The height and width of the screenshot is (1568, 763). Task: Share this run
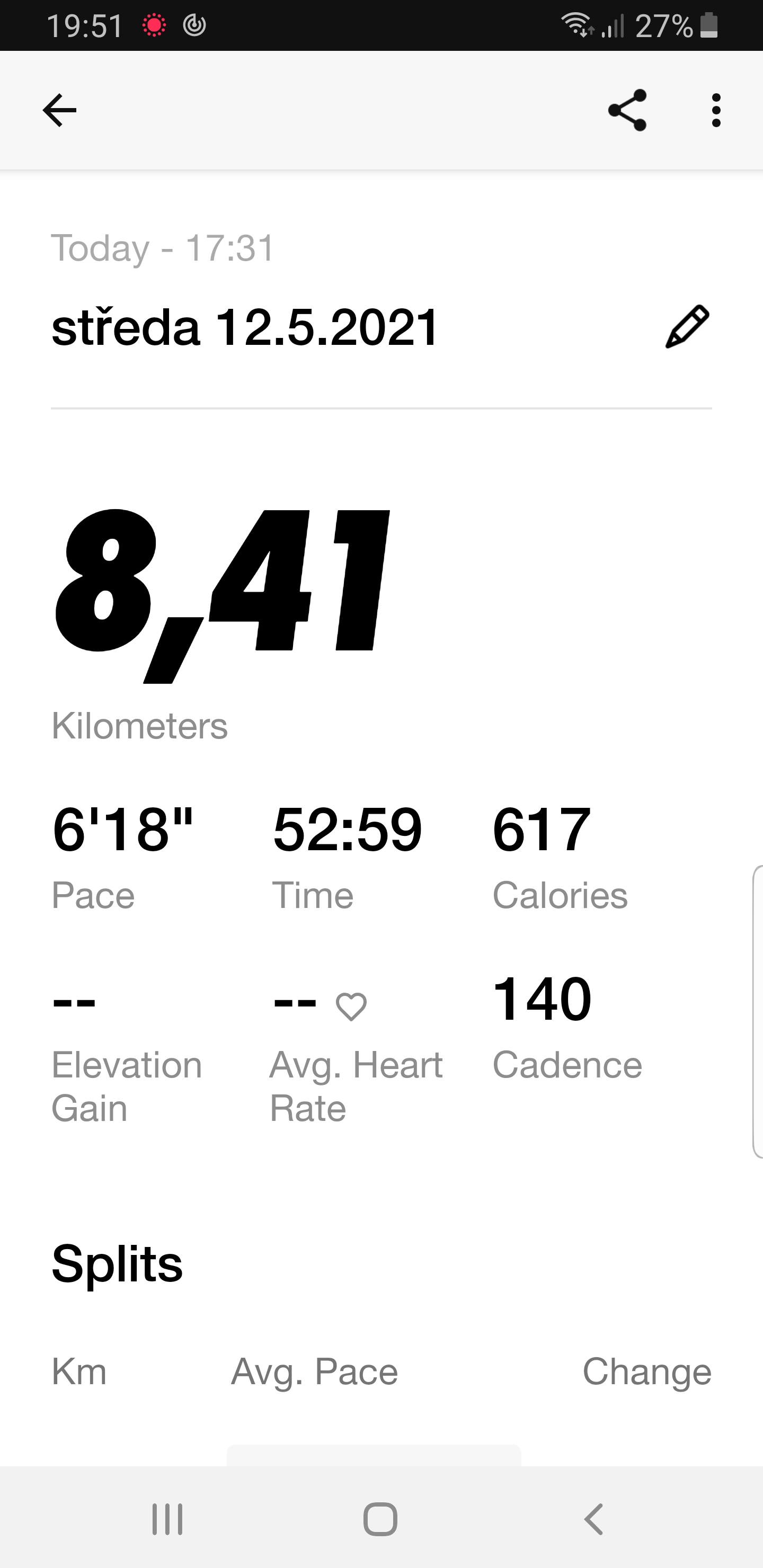(627, 110)
